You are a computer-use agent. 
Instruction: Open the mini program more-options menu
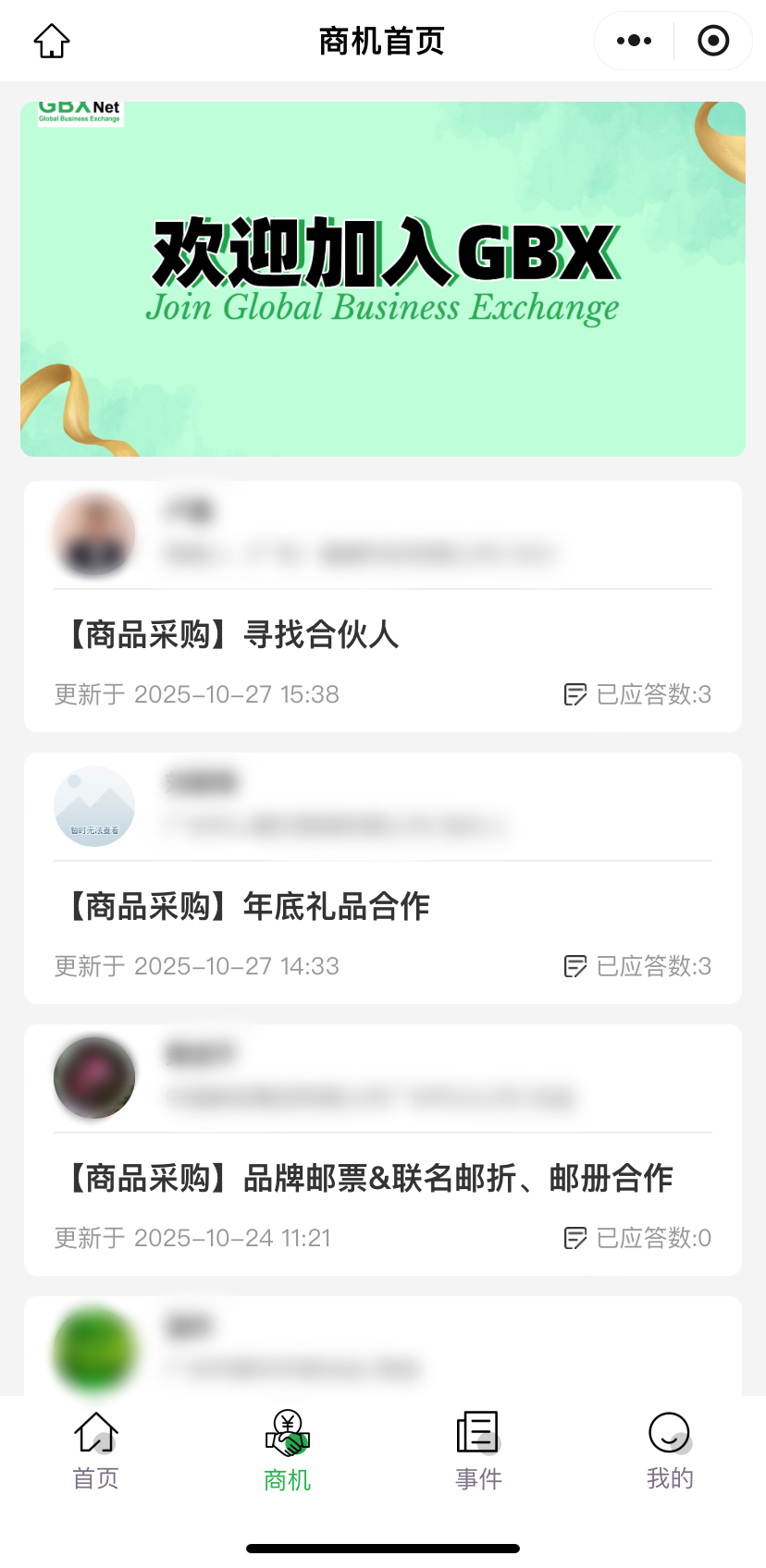(x=634, y=41)
